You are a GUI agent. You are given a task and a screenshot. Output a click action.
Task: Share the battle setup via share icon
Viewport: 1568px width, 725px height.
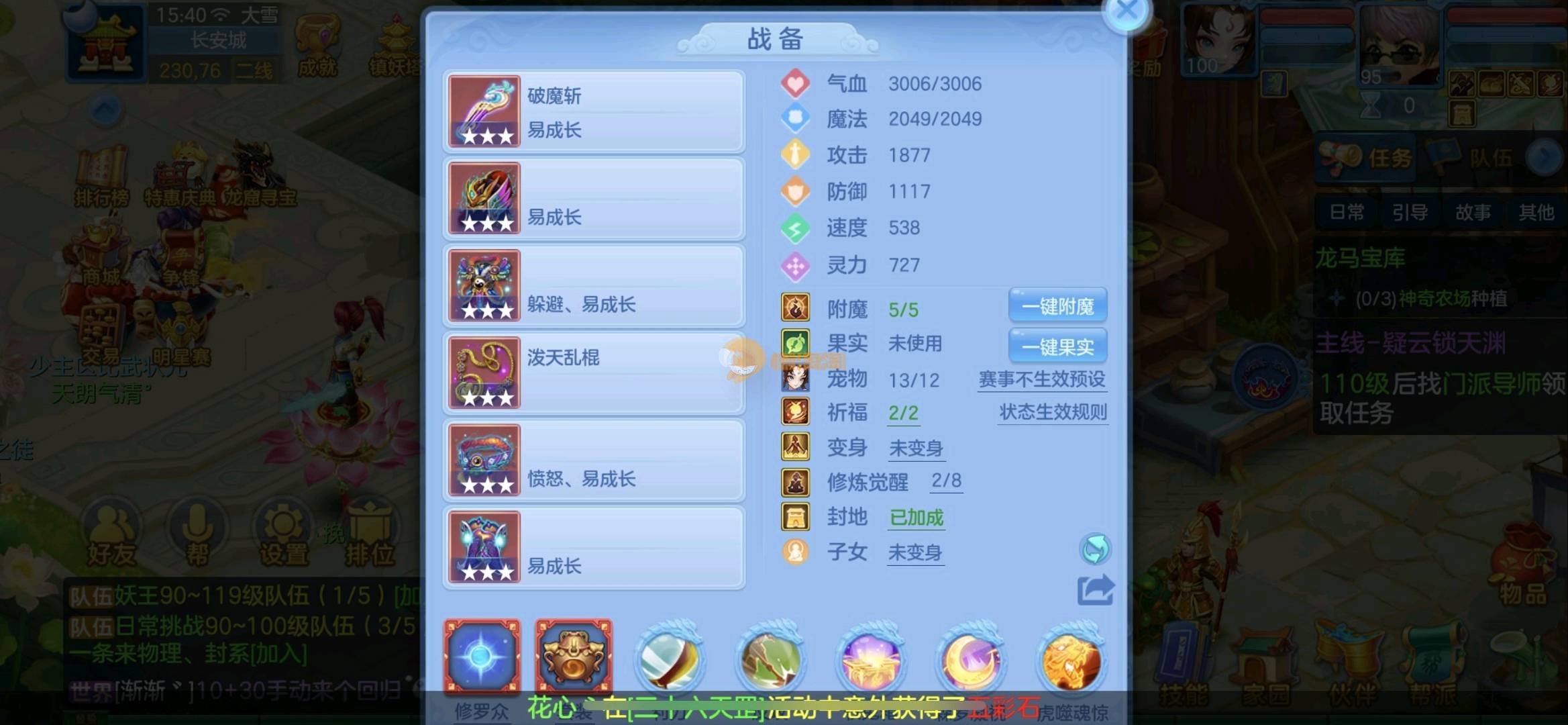point(1095,590)
